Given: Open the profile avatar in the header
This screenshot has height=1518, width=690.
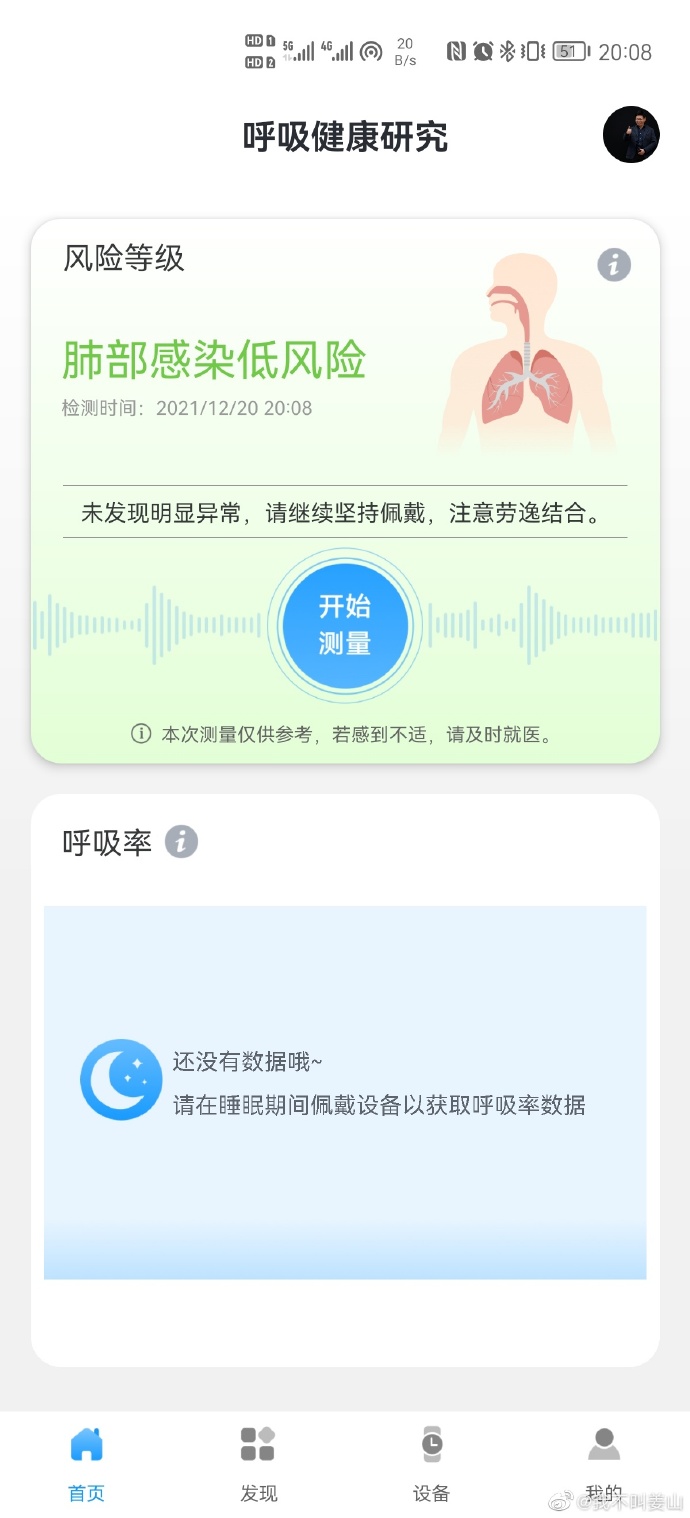Looking at the screenshot, I should click(x=631, y=135).
